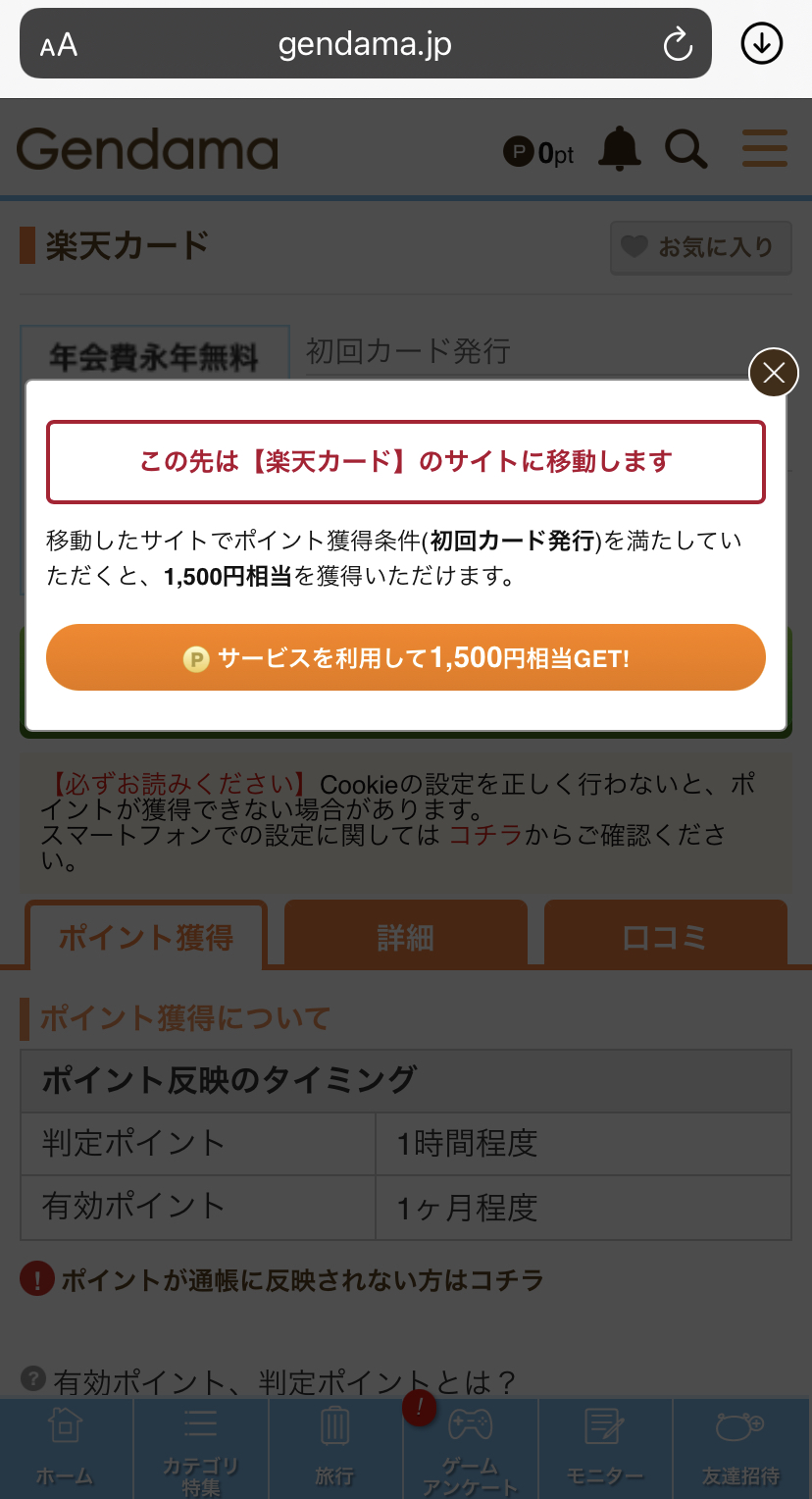Open the モニター section
The image size is (812, 1499).
tap(605, 1448)
